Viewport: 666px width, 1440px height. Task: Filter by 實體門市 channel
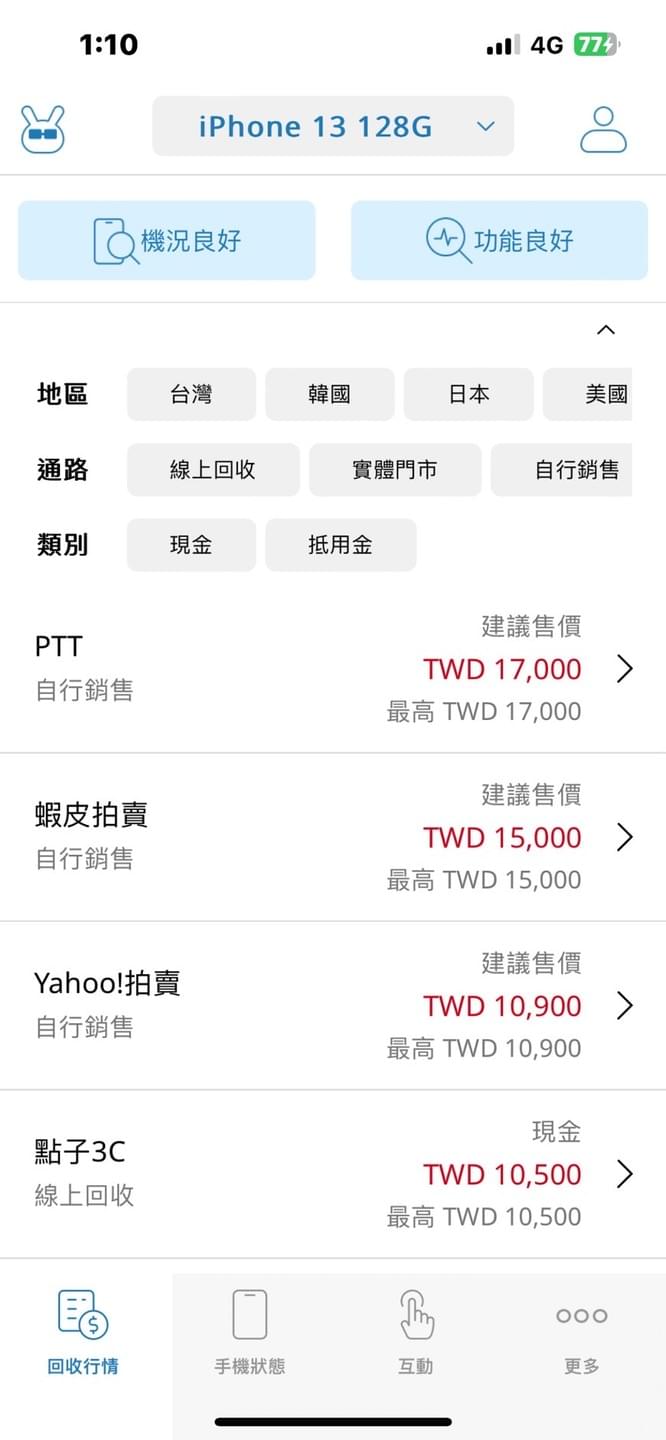pyautogui.click(x=395, y=470)
